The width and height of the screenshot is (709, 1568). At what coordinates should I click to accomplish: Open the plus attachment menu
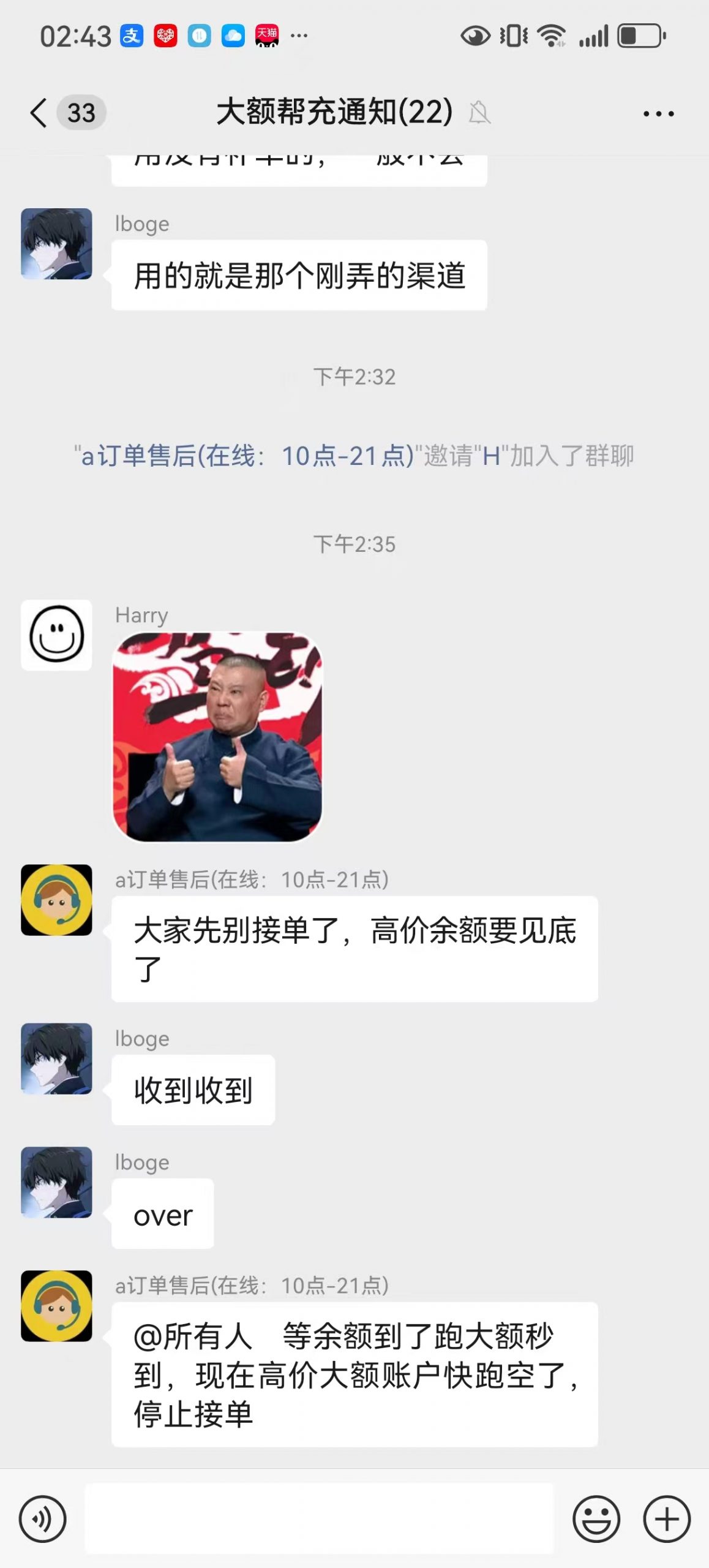667,1519
